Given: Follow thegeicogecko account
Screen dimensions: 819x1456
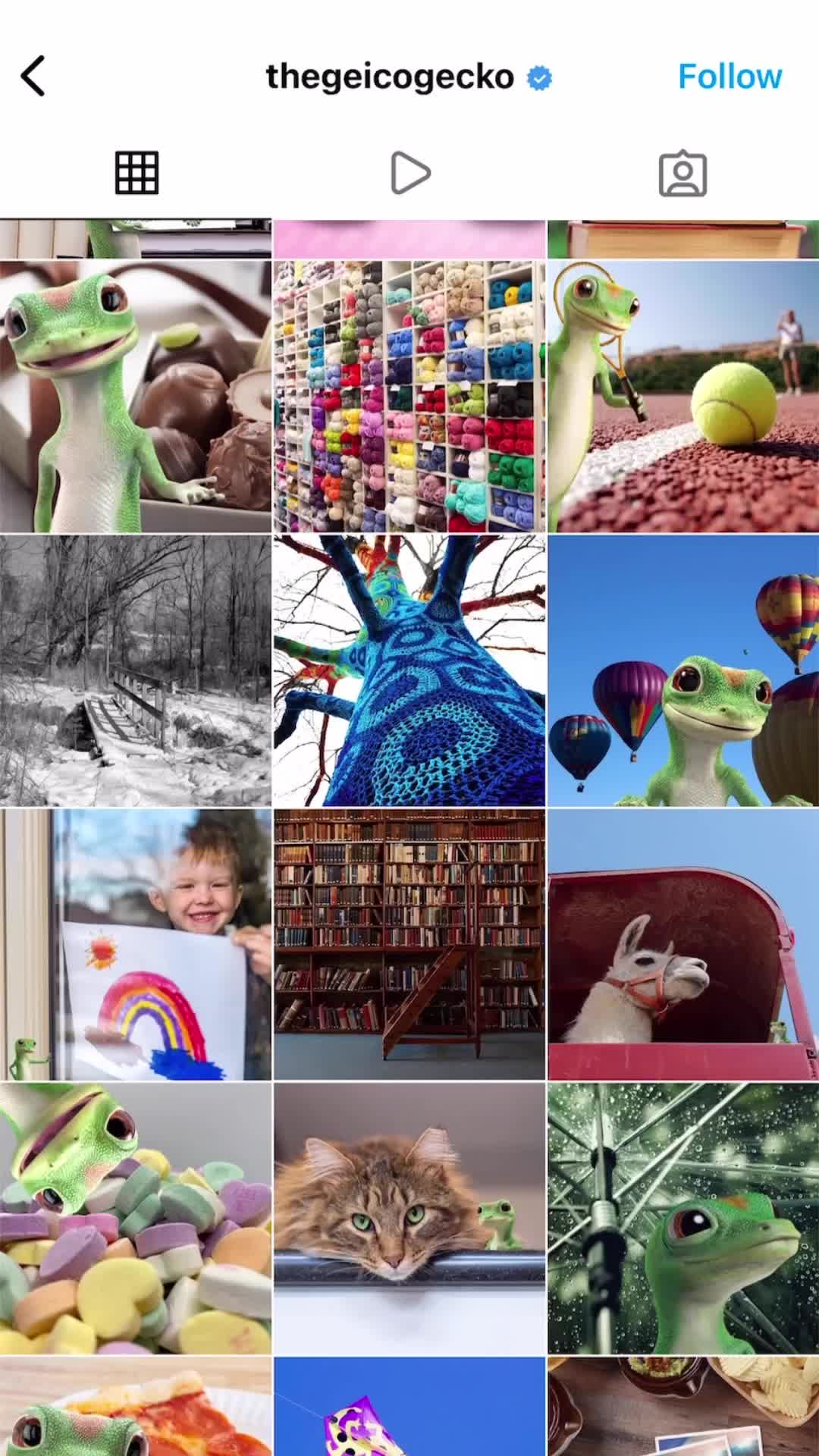Looking at the screenshot, I should pyautogui.click(x=730, y=77).
